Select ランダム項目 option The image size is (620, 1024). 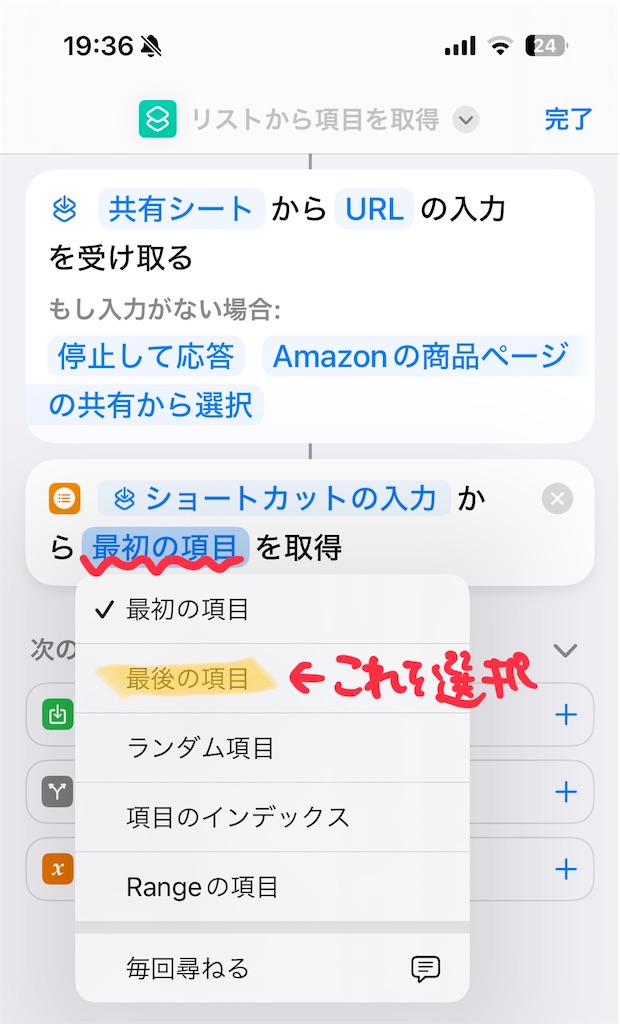[x=272, y=748]
